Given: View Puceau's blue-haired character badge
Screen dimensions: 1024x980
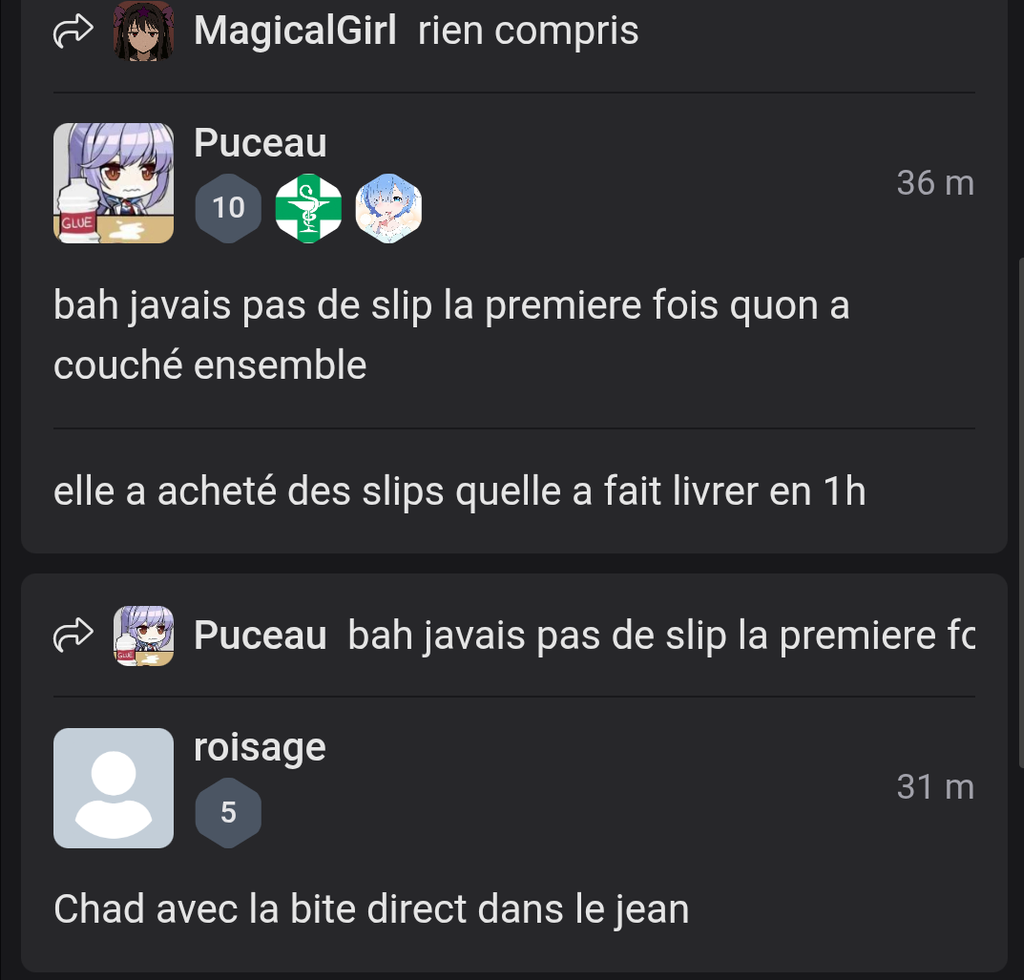Looking at the screenshot, I should [x=388, y=208].
